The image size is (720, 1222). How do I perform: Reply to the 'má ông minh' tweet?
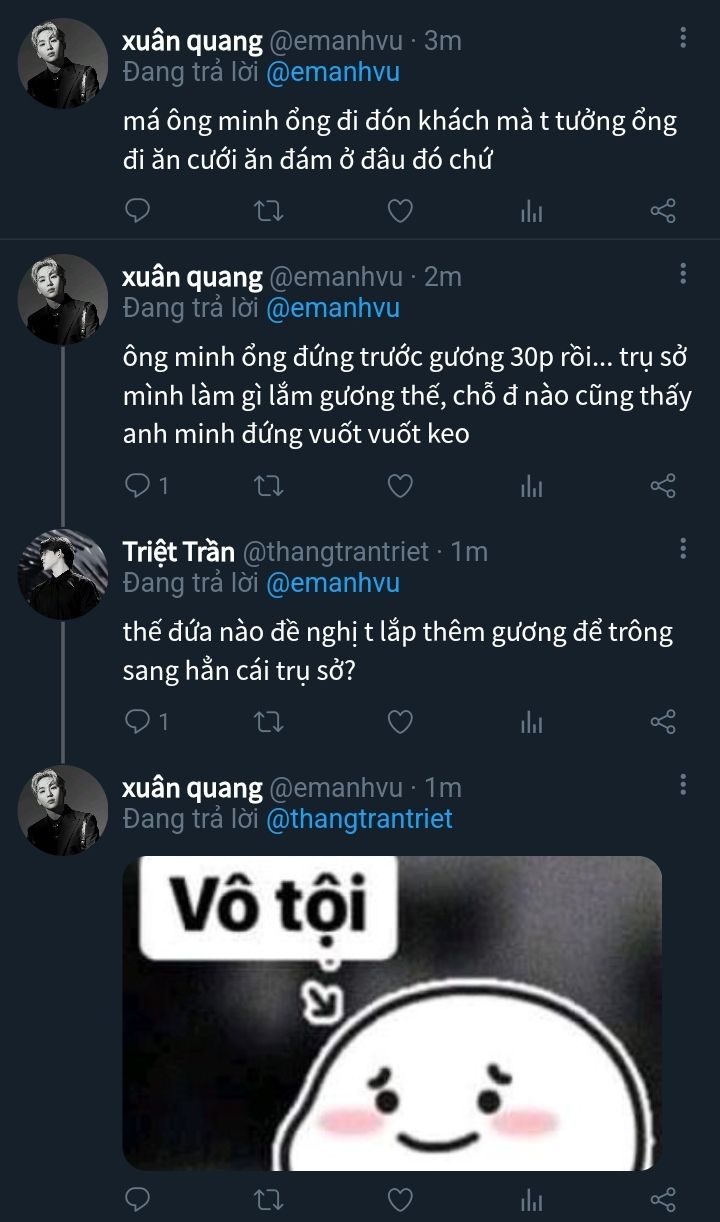click(140, 211)
